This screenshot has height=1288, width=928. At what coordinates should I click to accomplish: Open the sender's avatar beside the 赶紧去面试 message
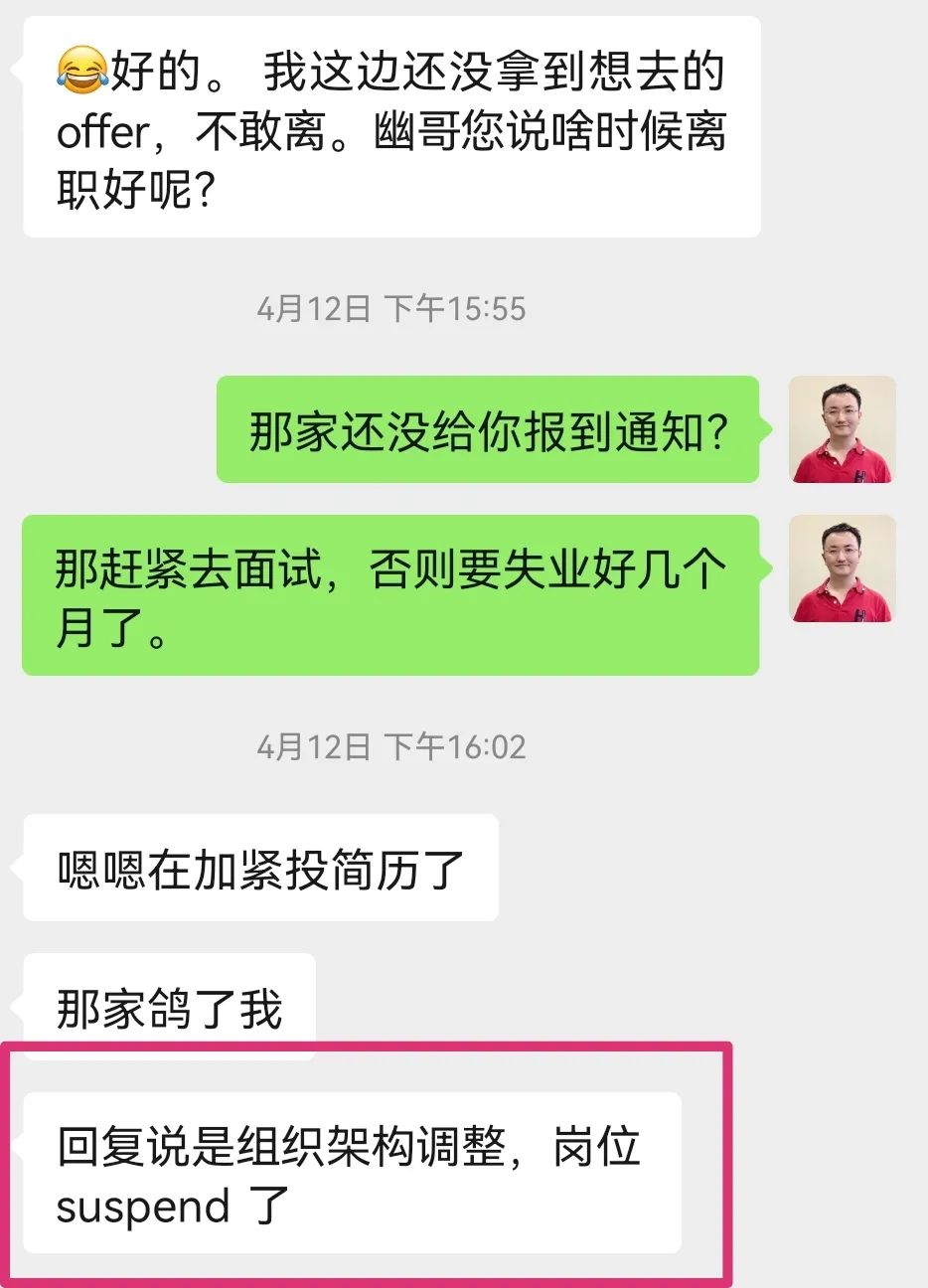point(846,569)
